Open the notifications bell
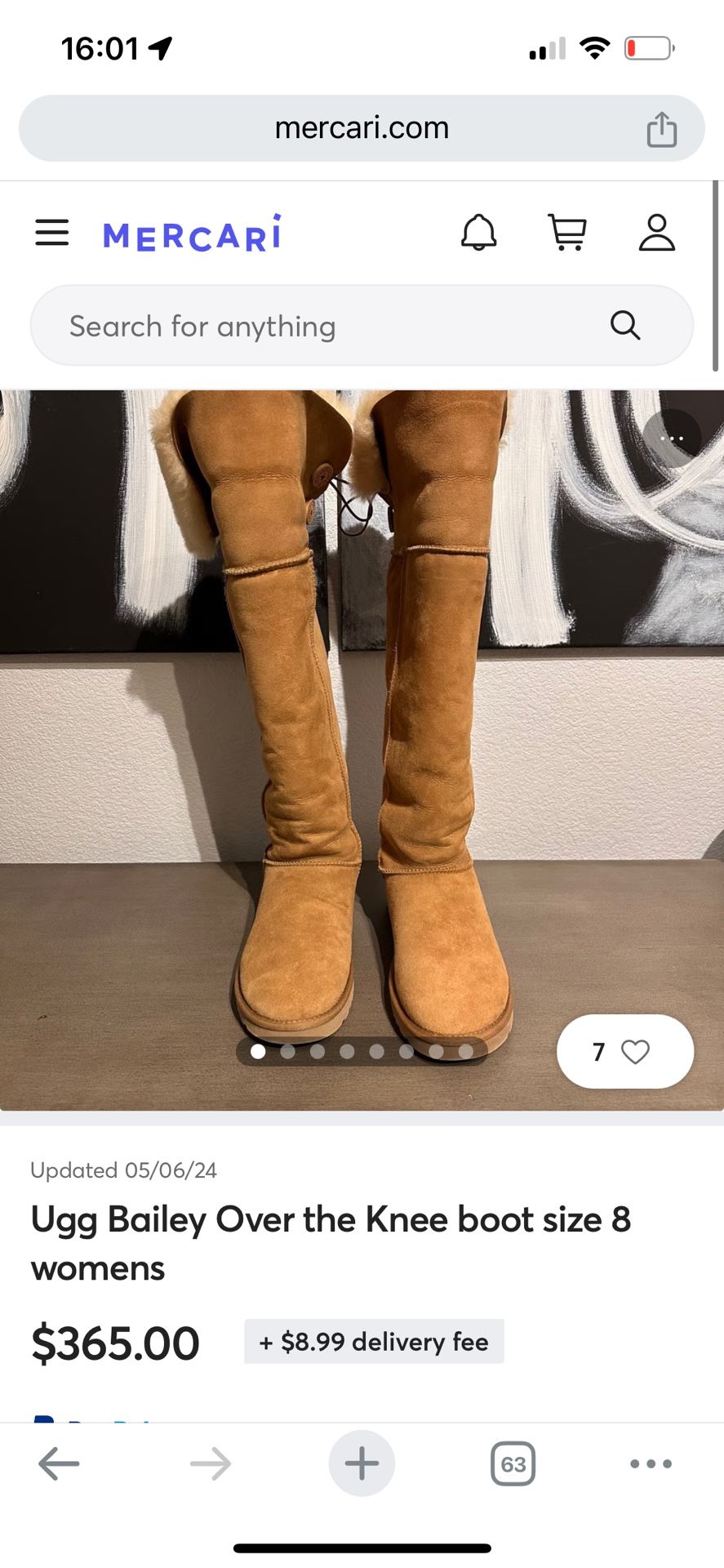 point(479,233)
